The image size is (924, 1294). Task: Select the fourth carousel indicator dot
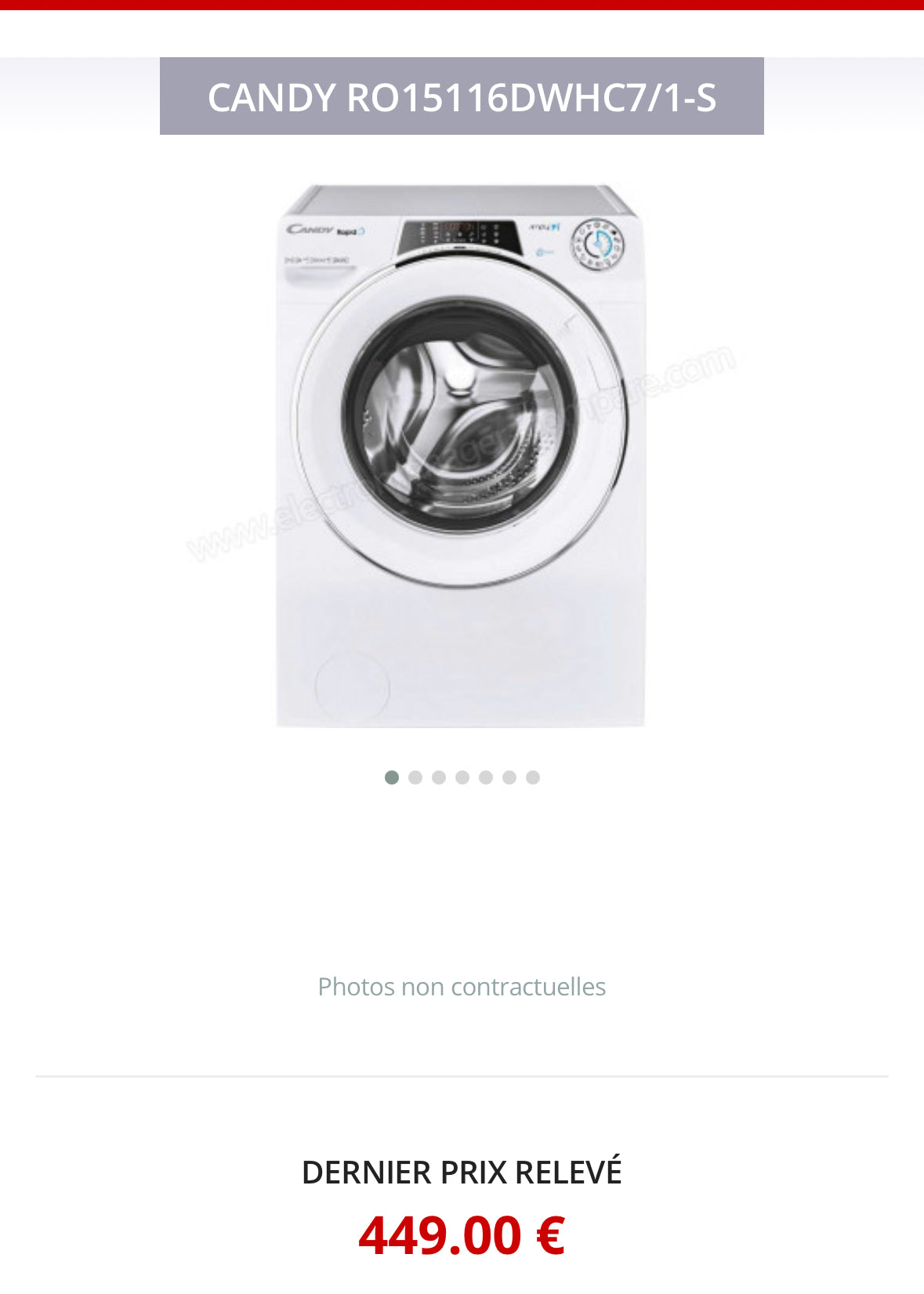point(462,777)
